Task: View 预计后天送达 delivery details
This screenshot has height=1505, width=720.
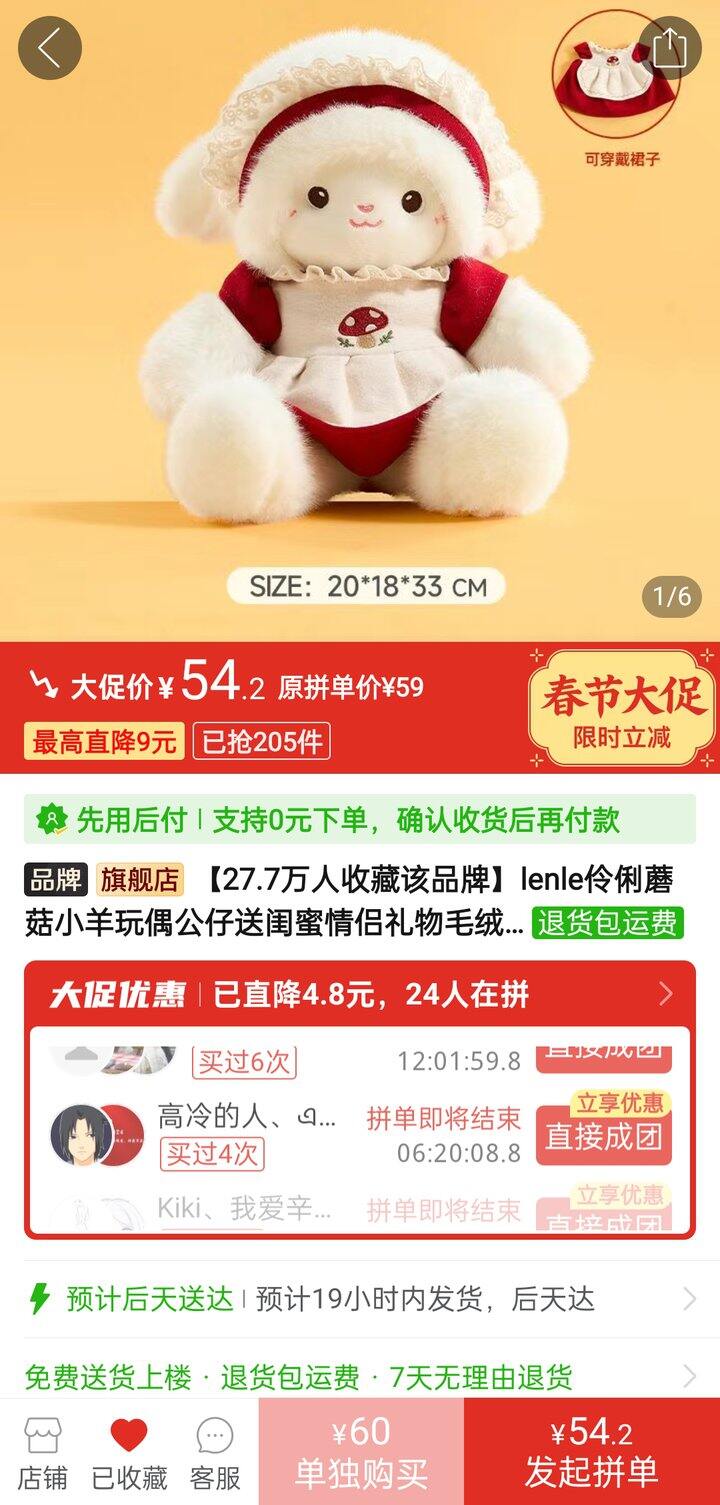Action: click(x=359, y=1299)
